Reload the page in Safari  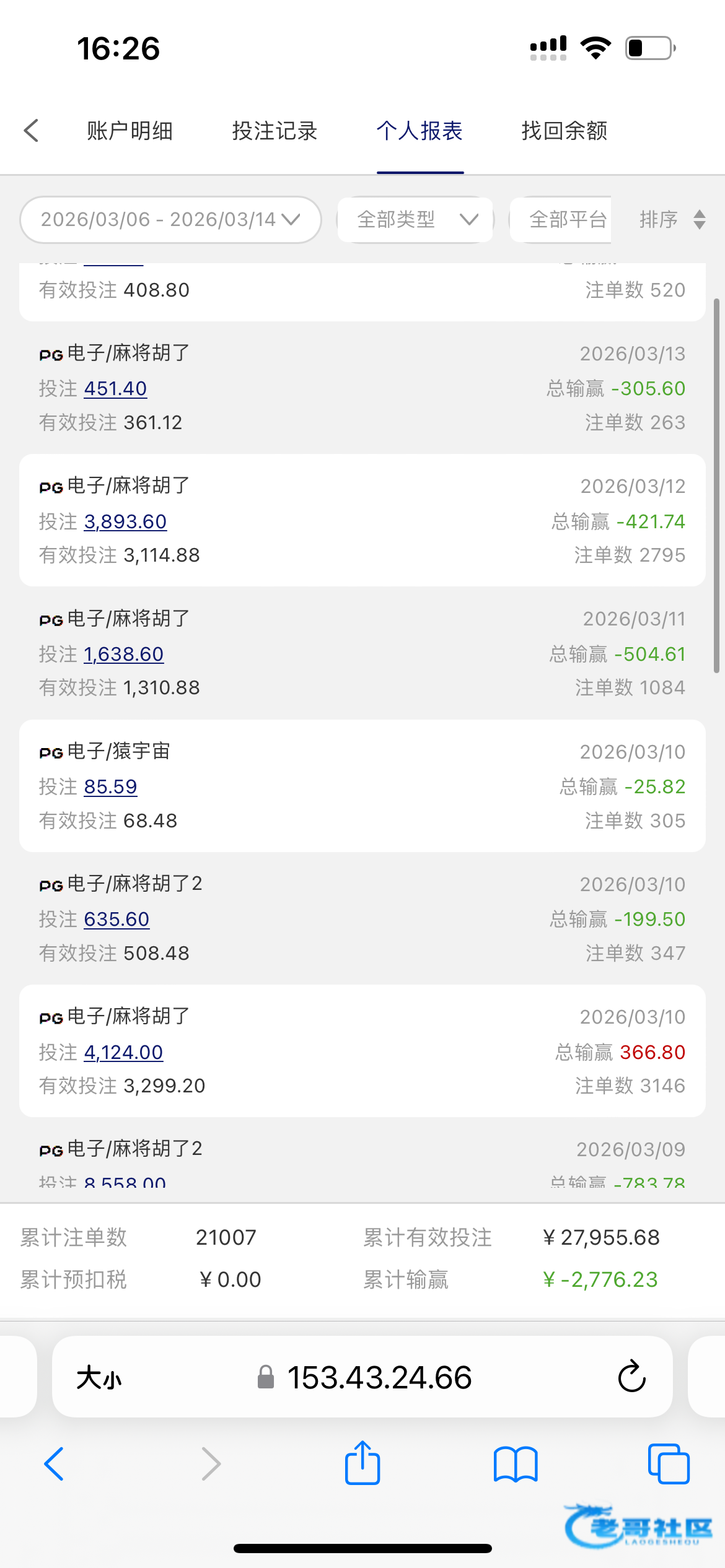pyautogui.click(x=631, y=1377)
